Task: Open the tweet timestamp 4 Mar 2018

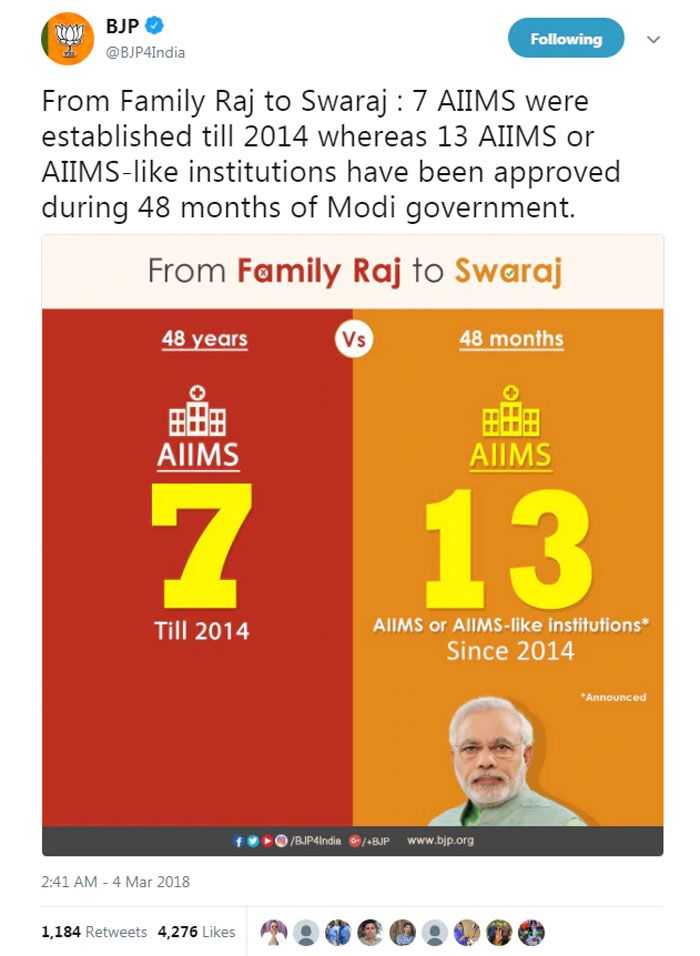Action: 116,882
